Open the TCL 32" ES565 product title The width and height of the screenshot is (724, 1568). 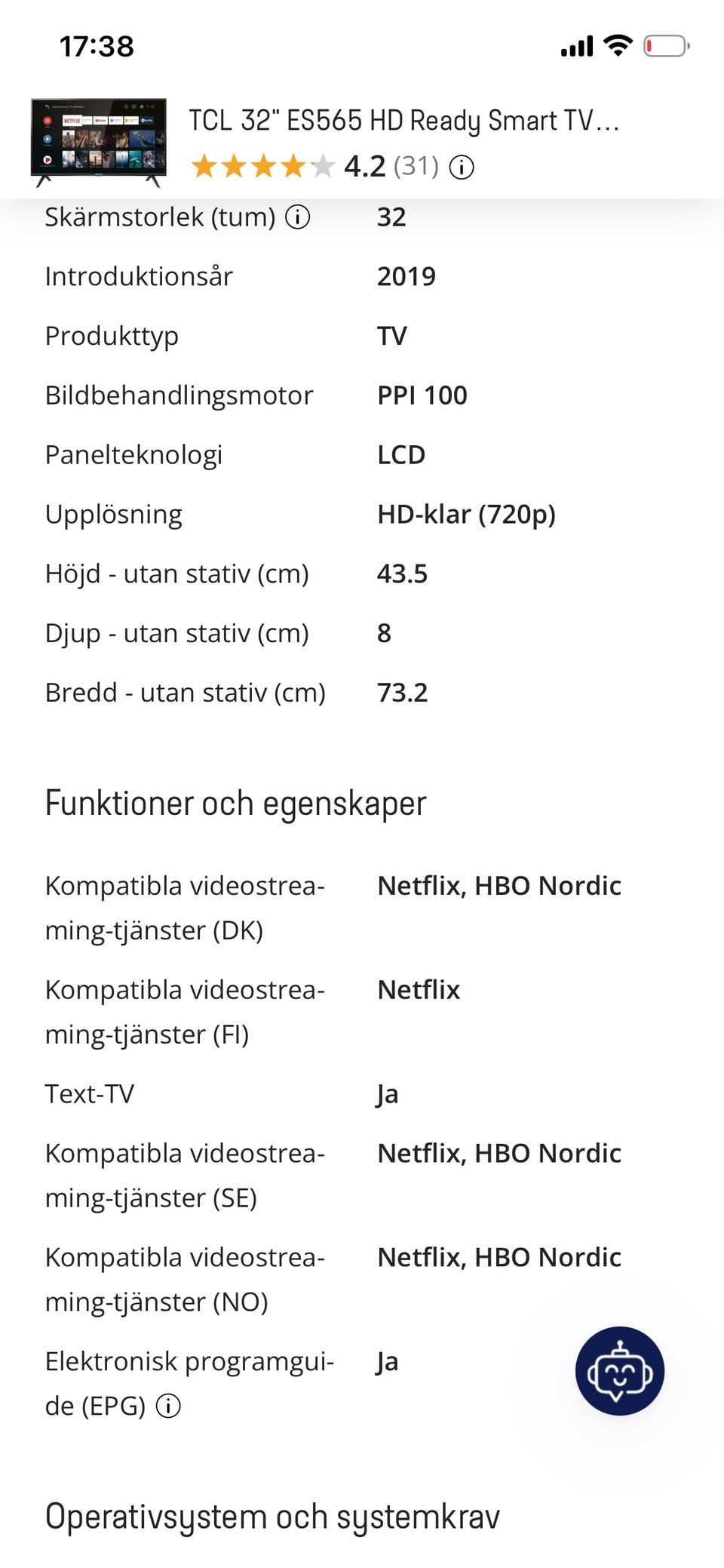click(x=404, y=121)
